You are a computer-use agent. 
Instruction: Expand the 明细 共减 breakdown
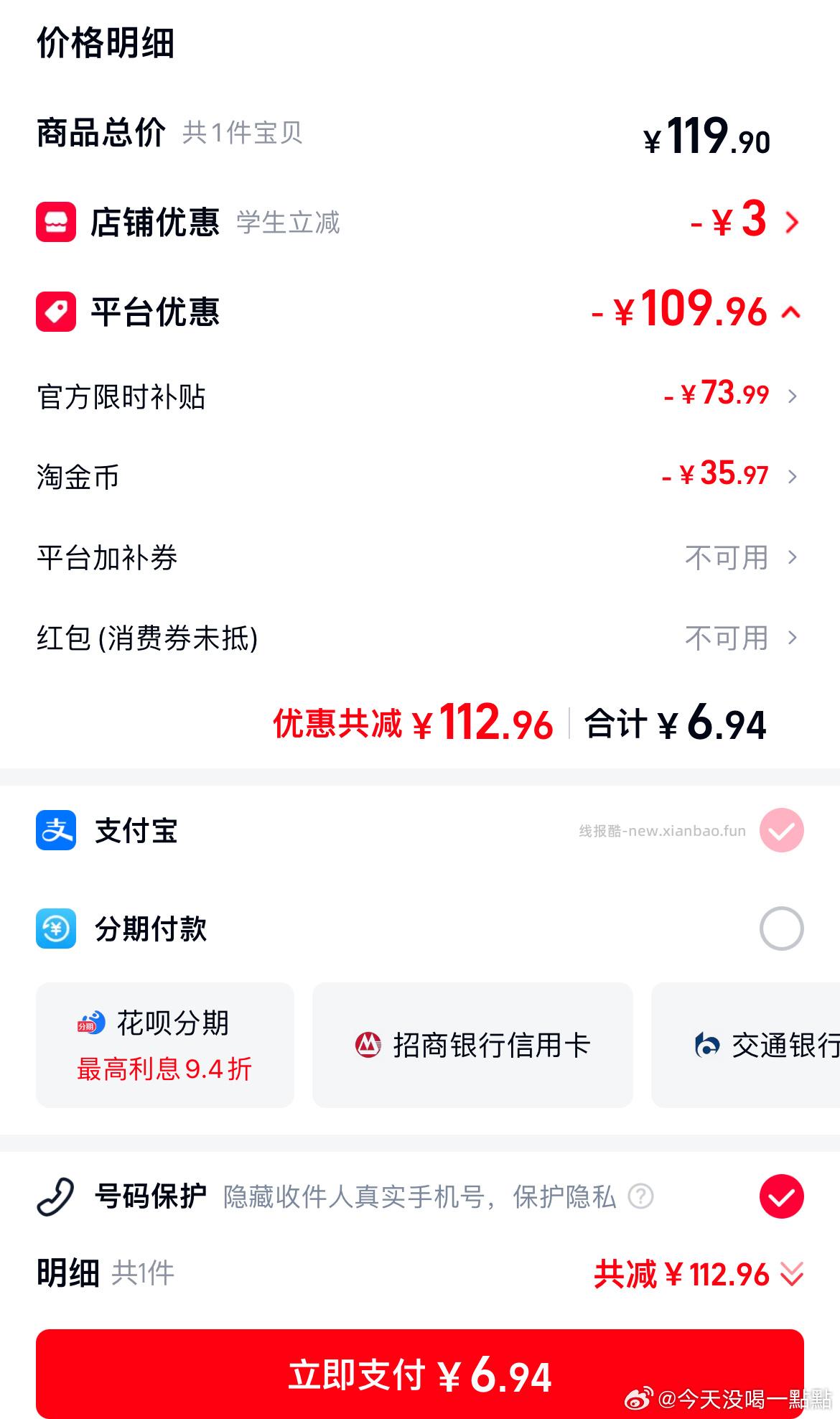(792, 1273)
